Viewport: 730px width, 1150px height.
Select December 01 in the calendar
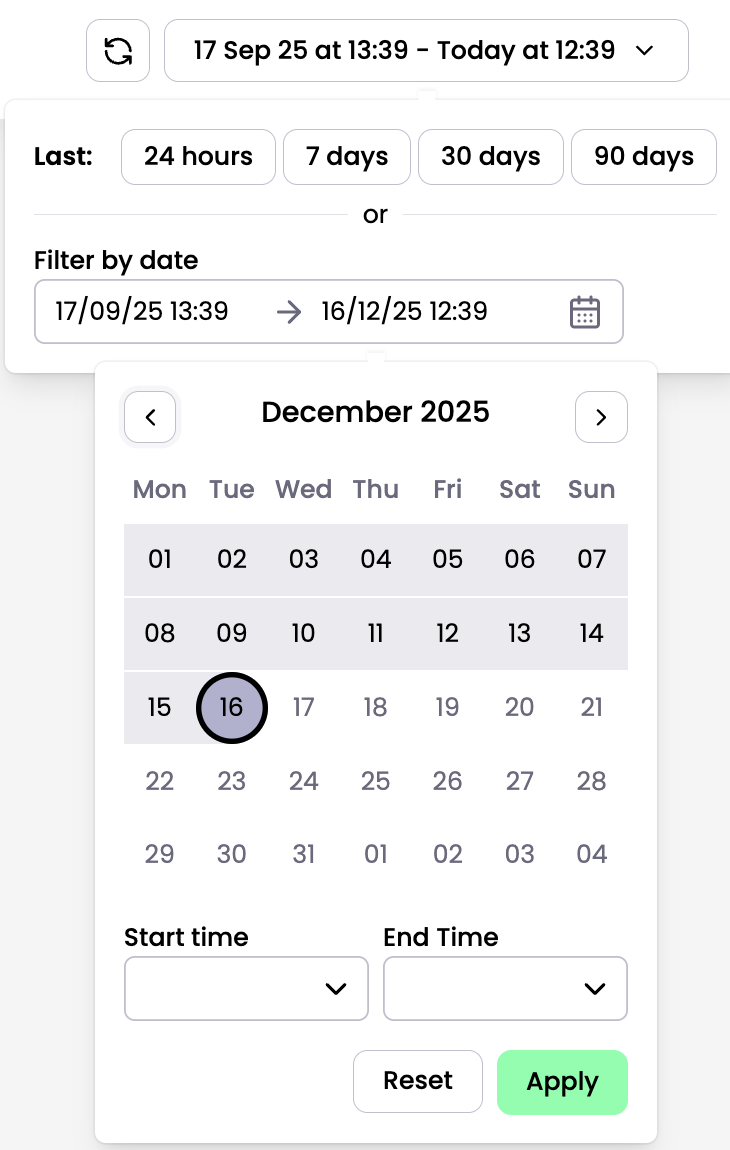(160, 560)
